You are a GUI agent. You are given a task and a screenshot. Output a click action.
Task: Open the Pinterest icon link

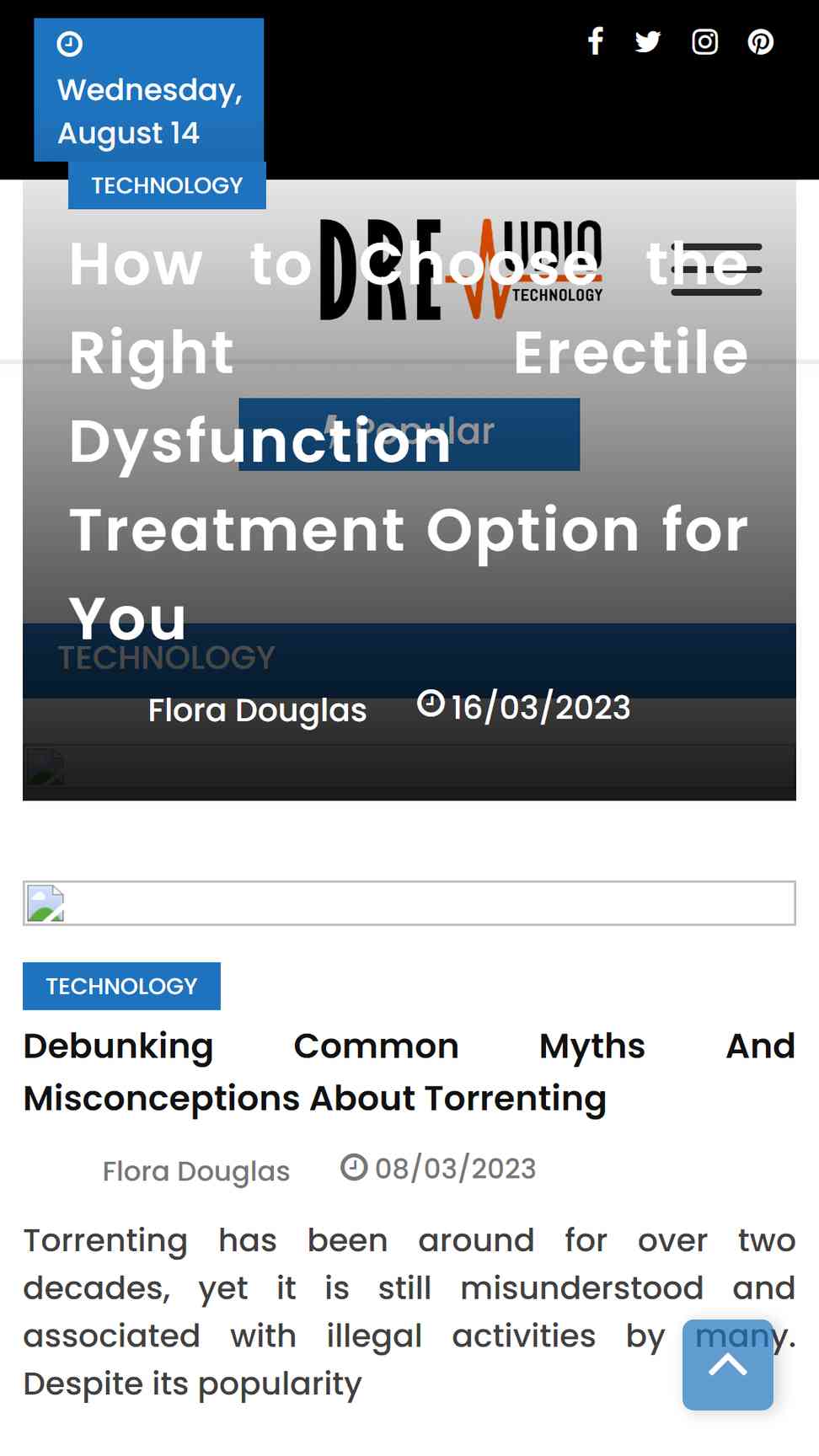tap(761, 41)
